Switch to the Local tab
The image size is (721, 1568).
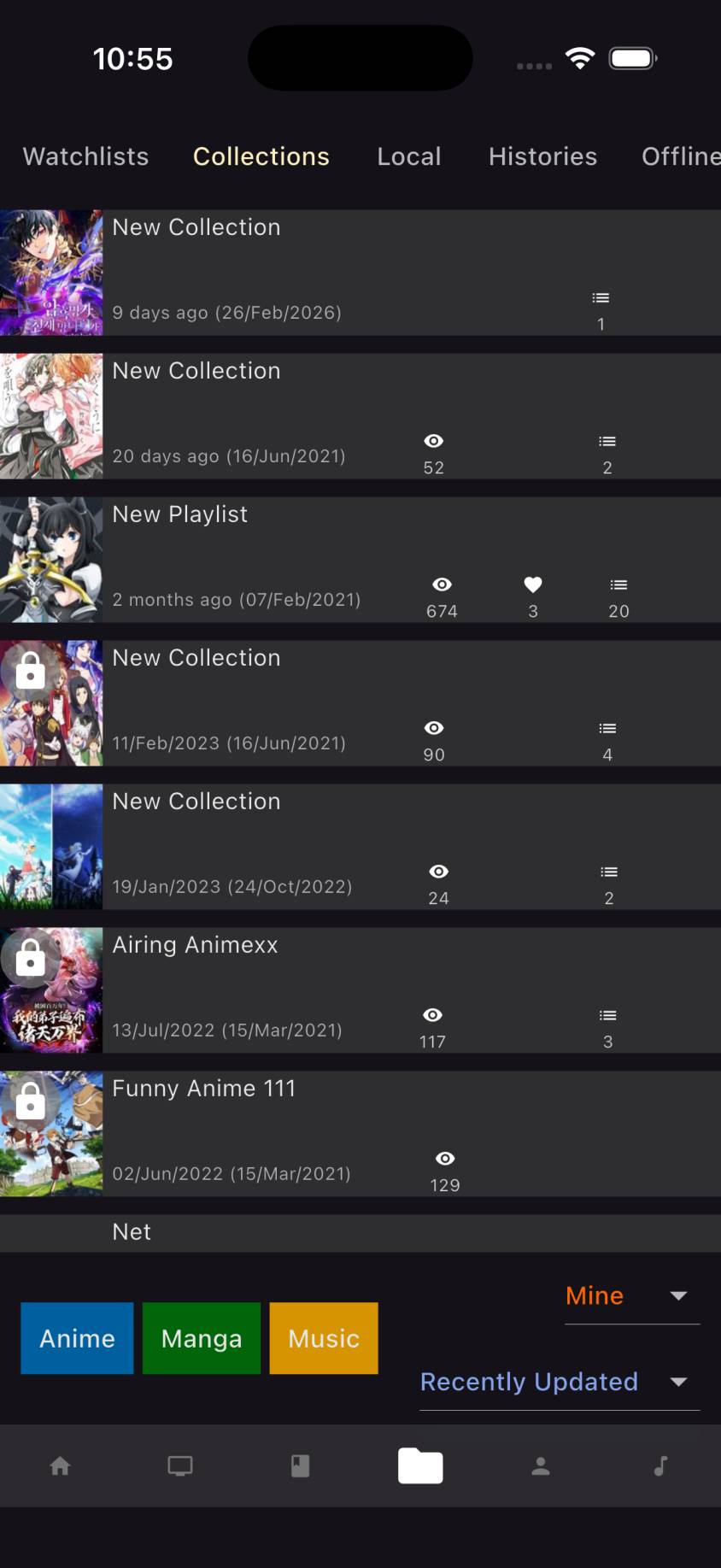(x=409, y=156)
